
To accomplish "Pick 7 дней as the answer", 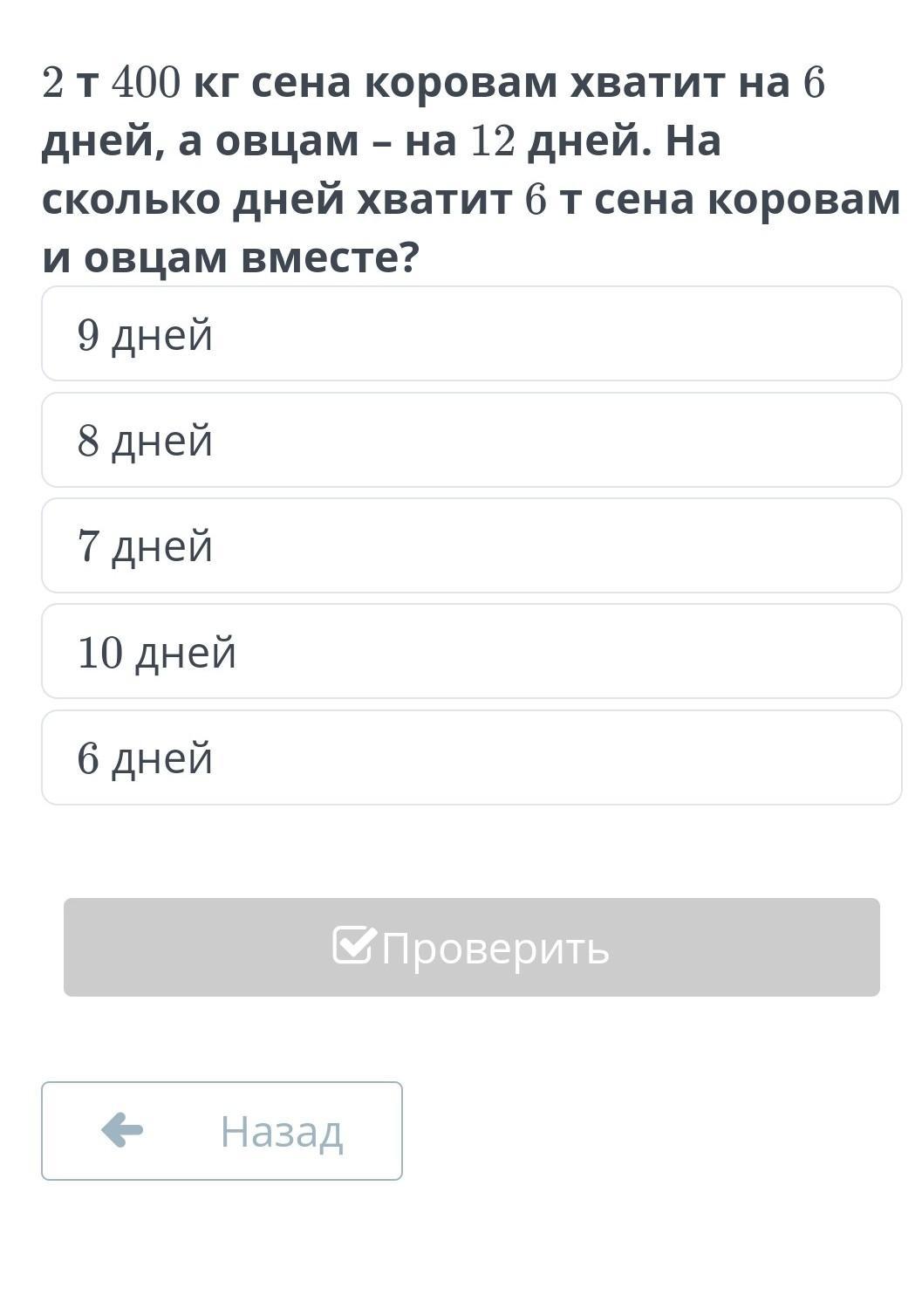I will (x=471, y=546).
